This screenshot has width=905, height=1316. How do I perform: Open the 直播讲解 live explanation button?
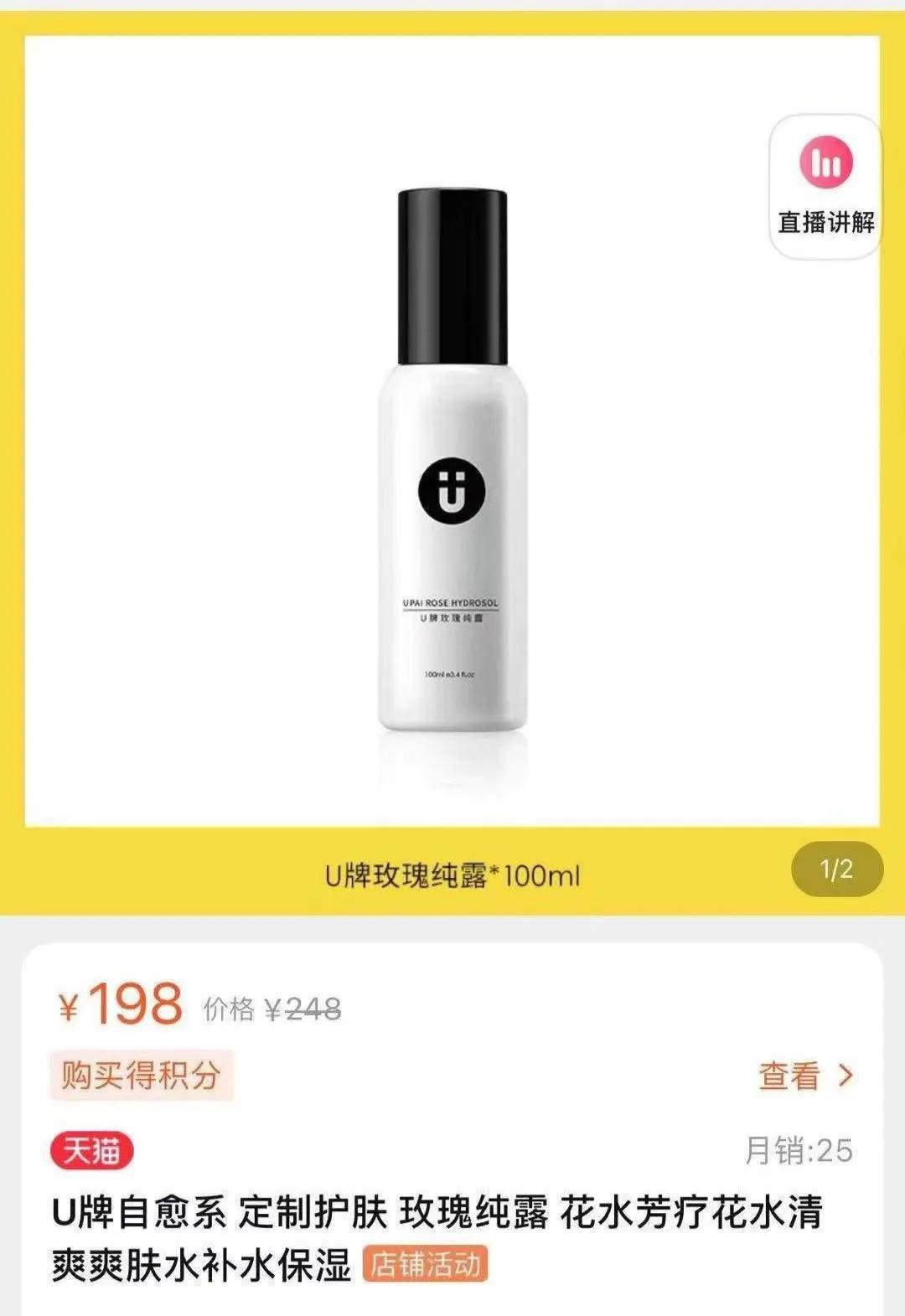[x=825, y=186]
